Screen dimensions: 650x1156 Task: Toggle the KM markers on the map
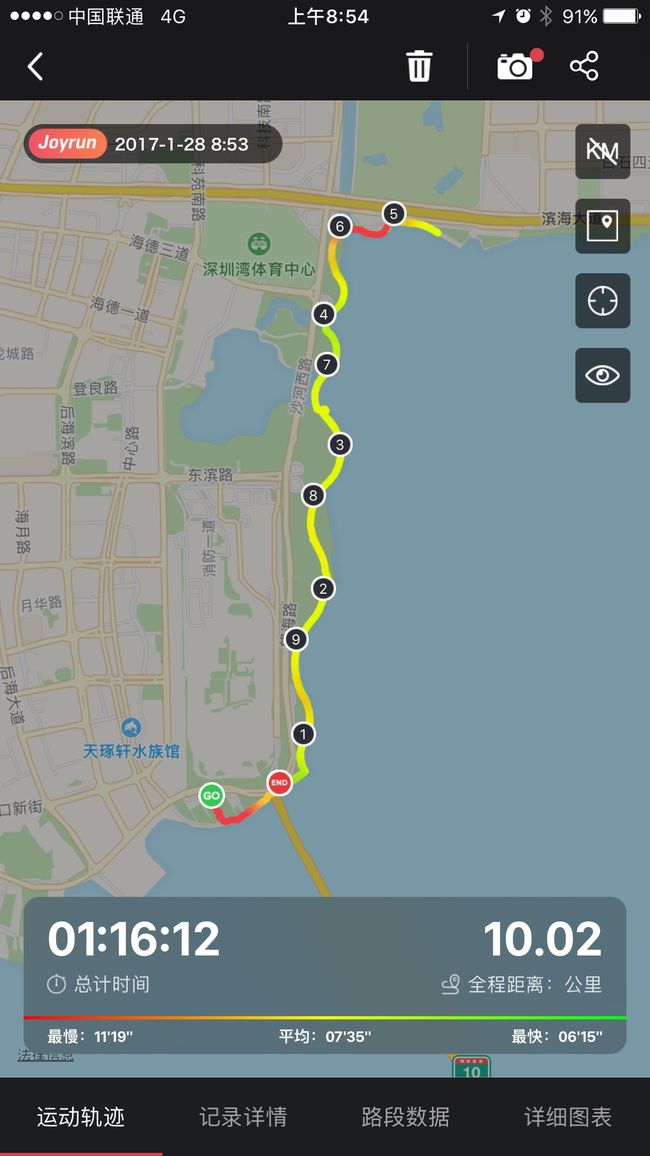point(603,151)
